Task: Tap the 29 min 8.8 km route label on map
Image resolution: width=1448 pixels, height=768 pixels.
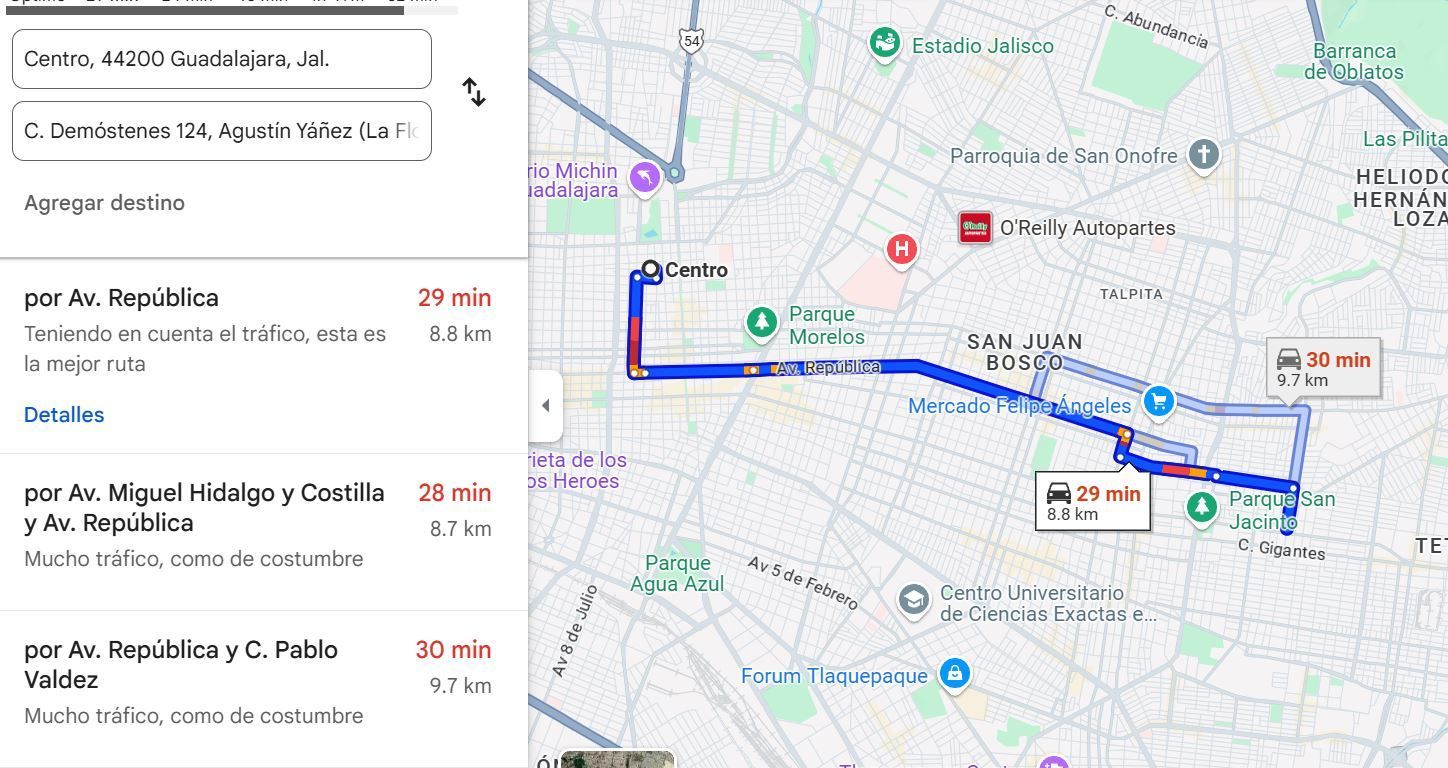Action: 1093,502
